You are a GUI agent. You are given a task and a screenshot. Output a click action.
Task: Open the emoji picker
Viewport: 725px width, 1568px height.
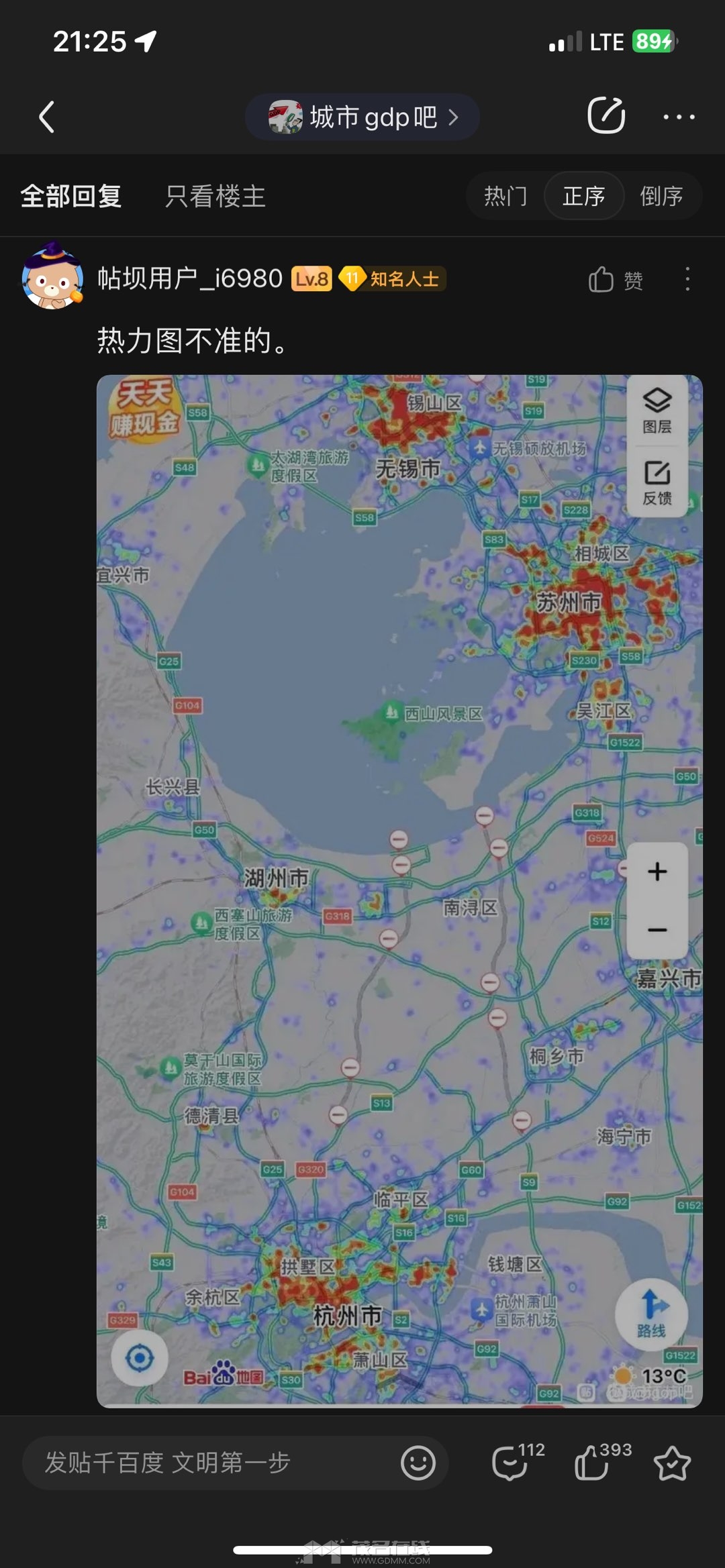(418, 1463)
